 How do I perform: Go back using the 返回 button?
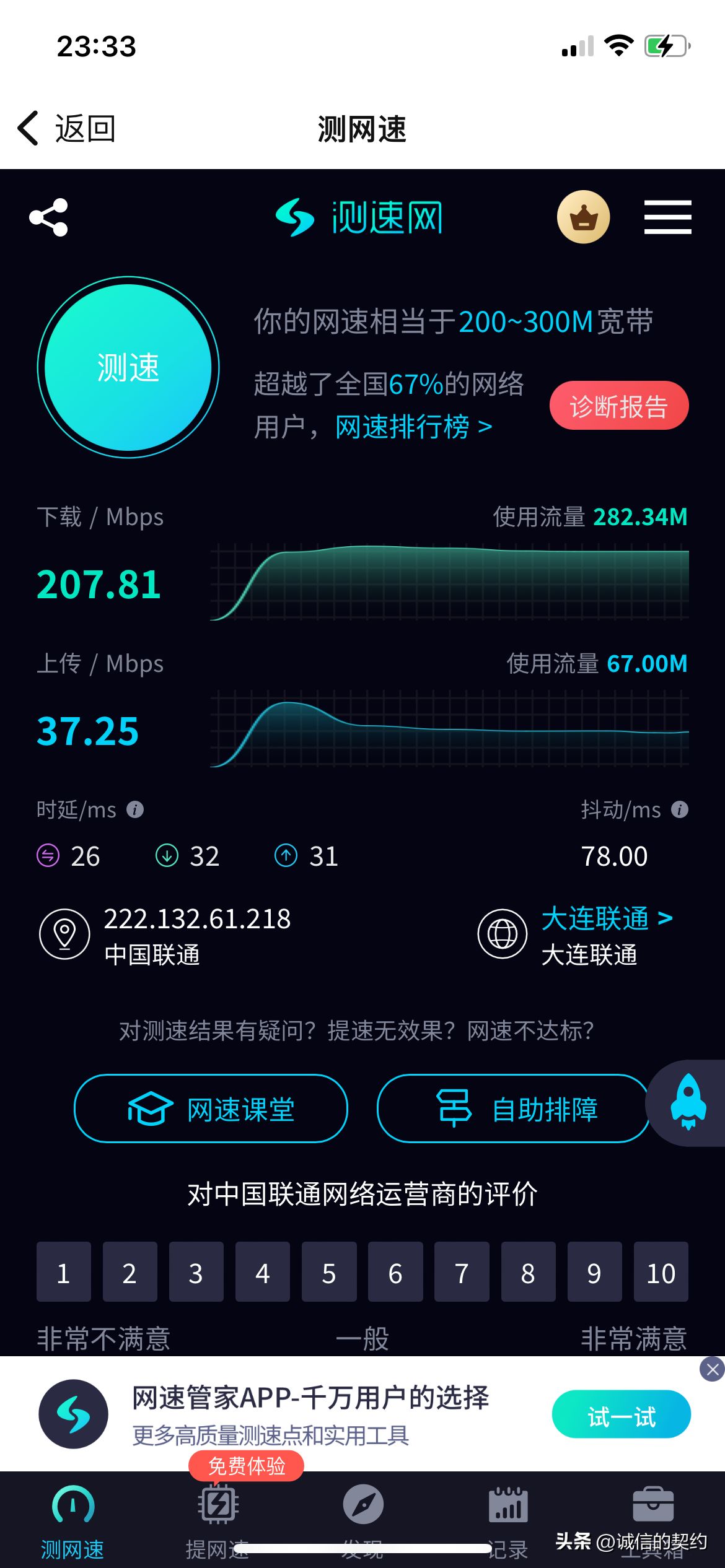66,129
